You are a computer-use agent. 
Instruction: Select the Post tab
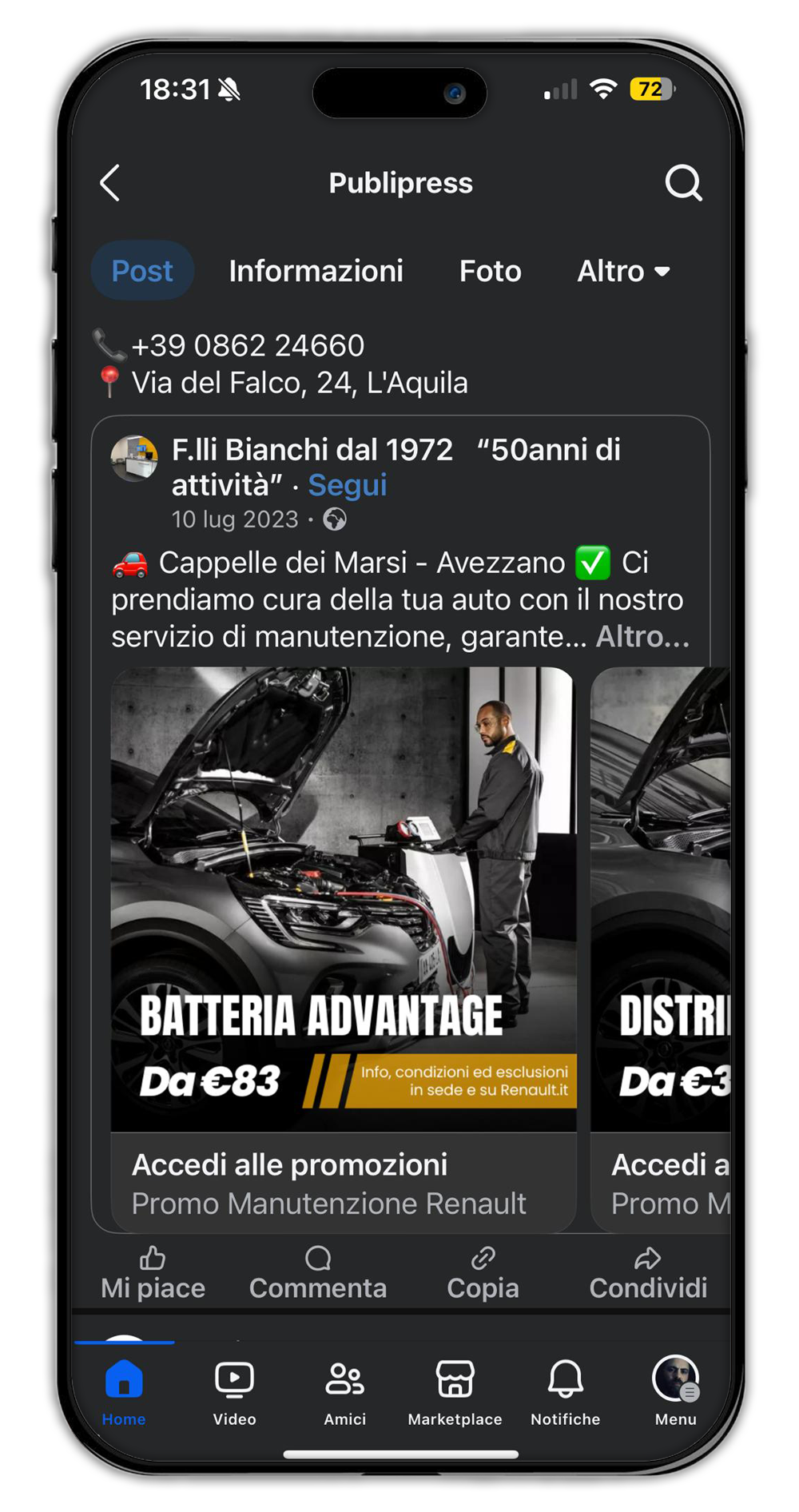[142, 271]
